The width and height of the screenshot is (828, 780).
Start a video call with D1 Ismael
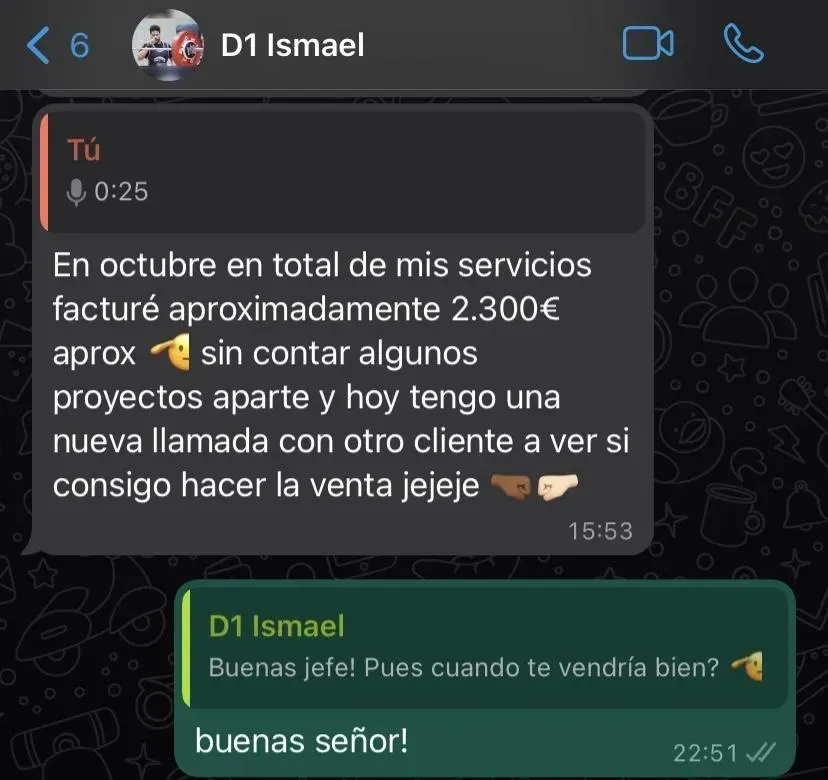(x=647, y=43)
